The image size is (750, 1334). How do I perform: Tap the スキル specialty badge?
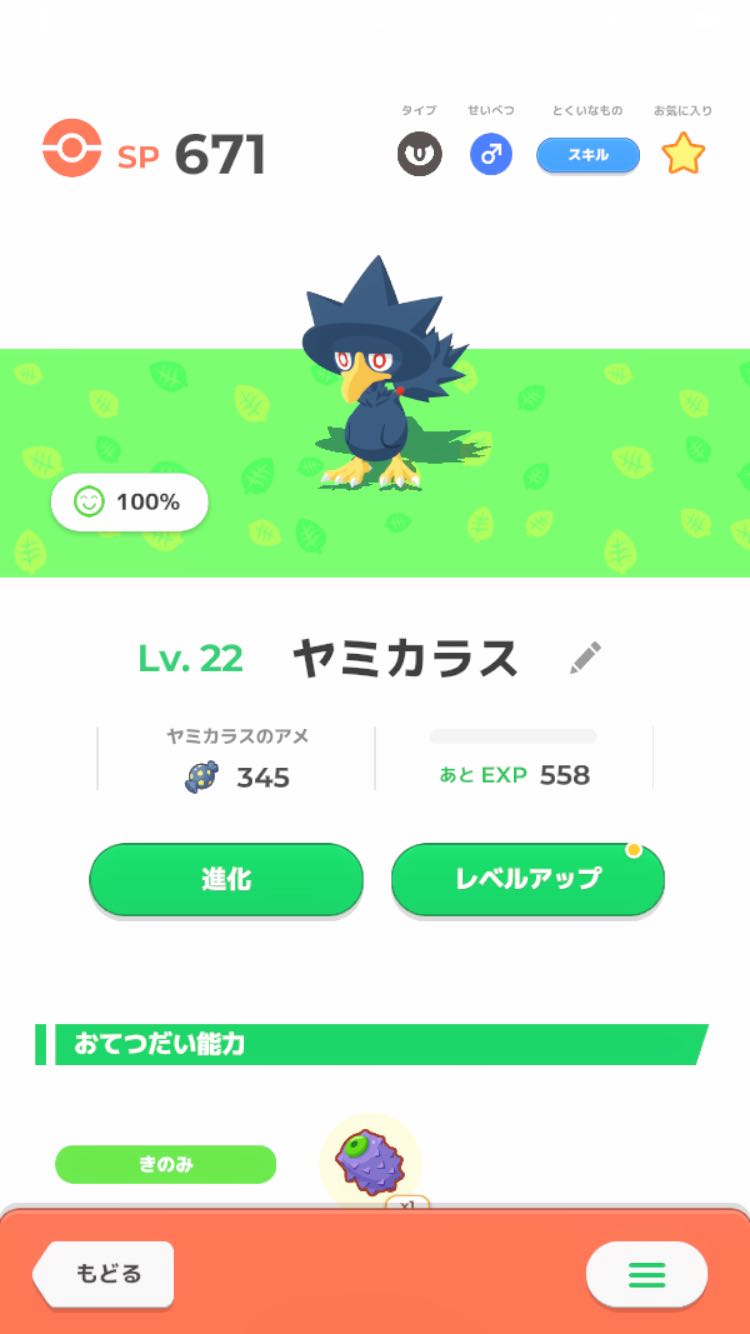tap(588, 155)
